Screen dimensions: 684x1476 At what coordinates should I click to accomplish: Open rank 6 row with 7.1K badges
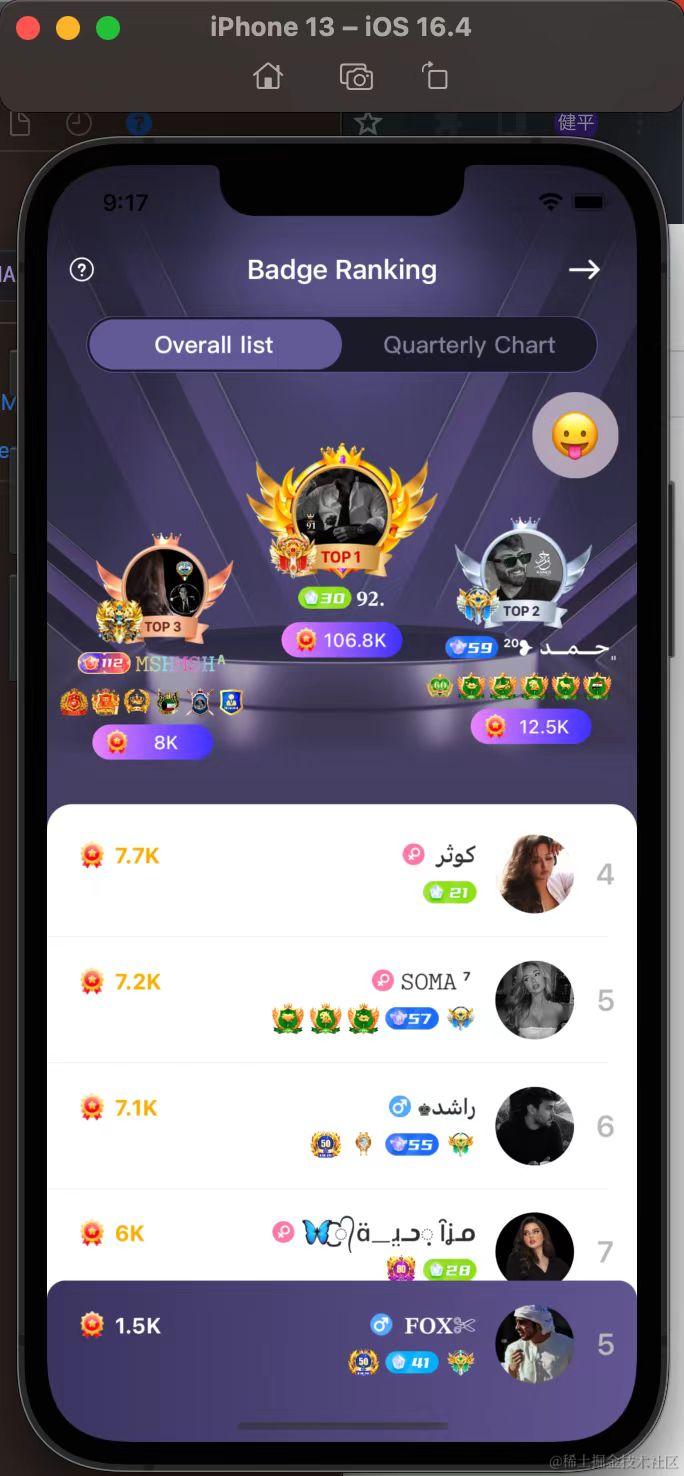coord(342,1125)
